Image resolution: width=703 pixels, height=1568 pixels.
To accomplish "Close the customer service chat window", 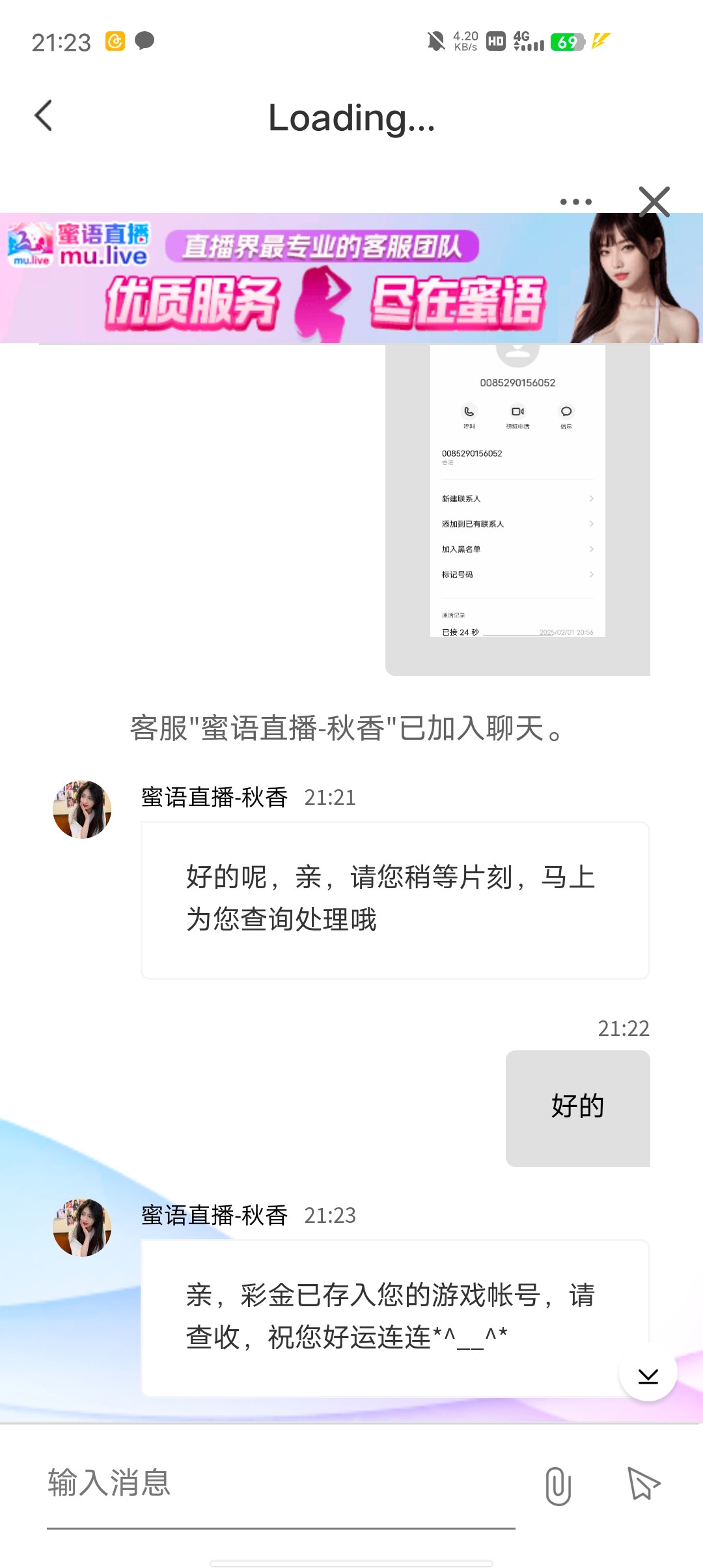I will pos(654,202).
